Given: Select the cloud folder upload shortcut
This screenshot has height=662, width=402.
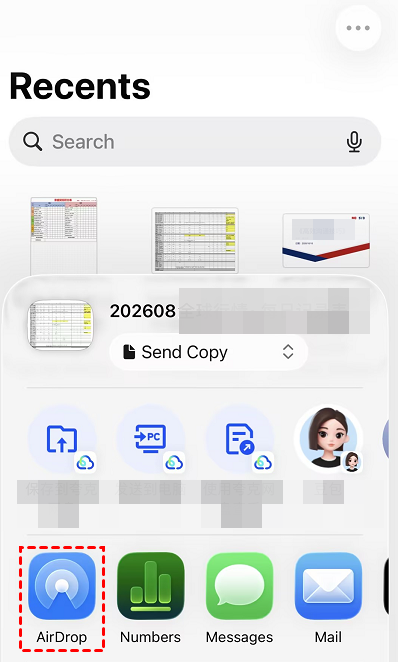Looking at the screenshot, I should point(62,440).
